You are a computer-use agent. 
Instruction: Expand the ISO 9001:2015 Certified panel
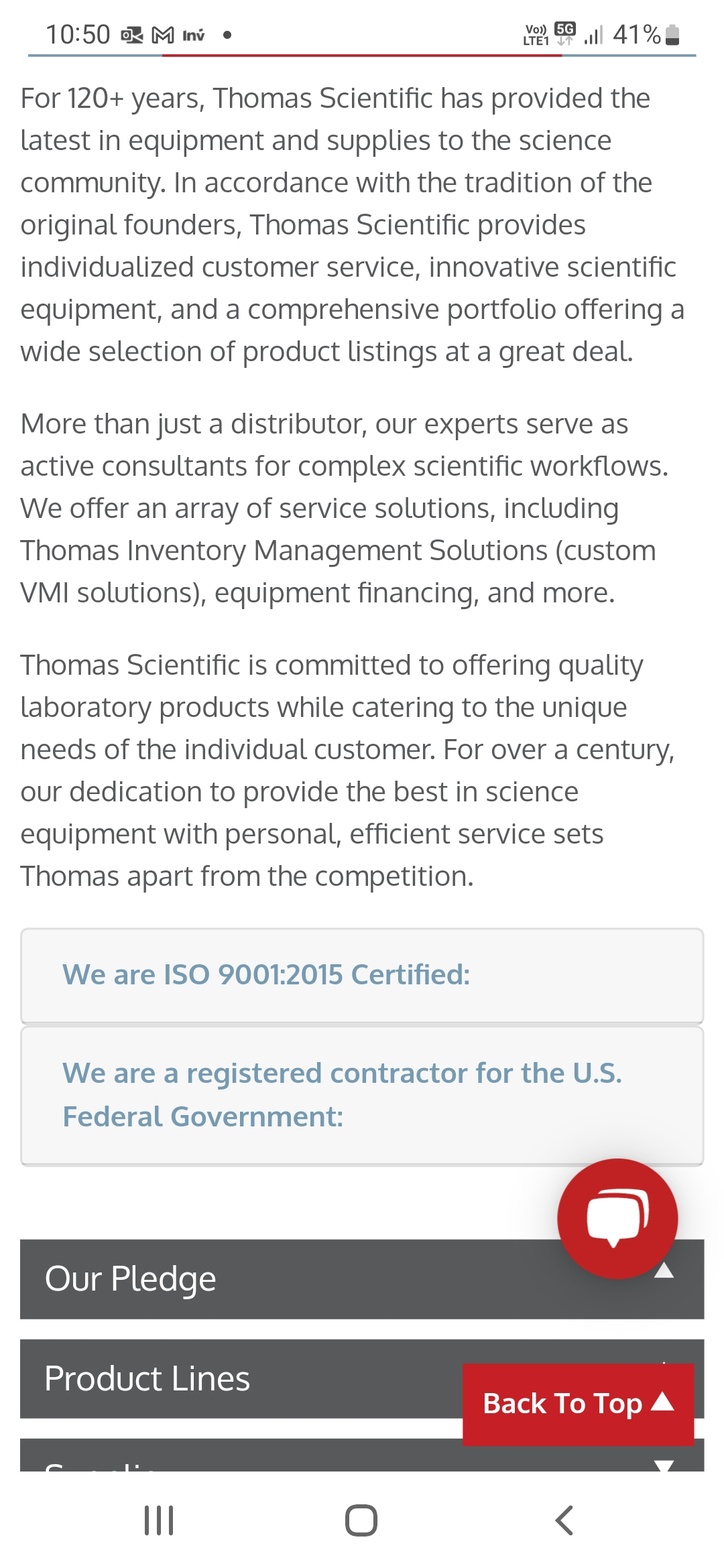pos(362,976)
